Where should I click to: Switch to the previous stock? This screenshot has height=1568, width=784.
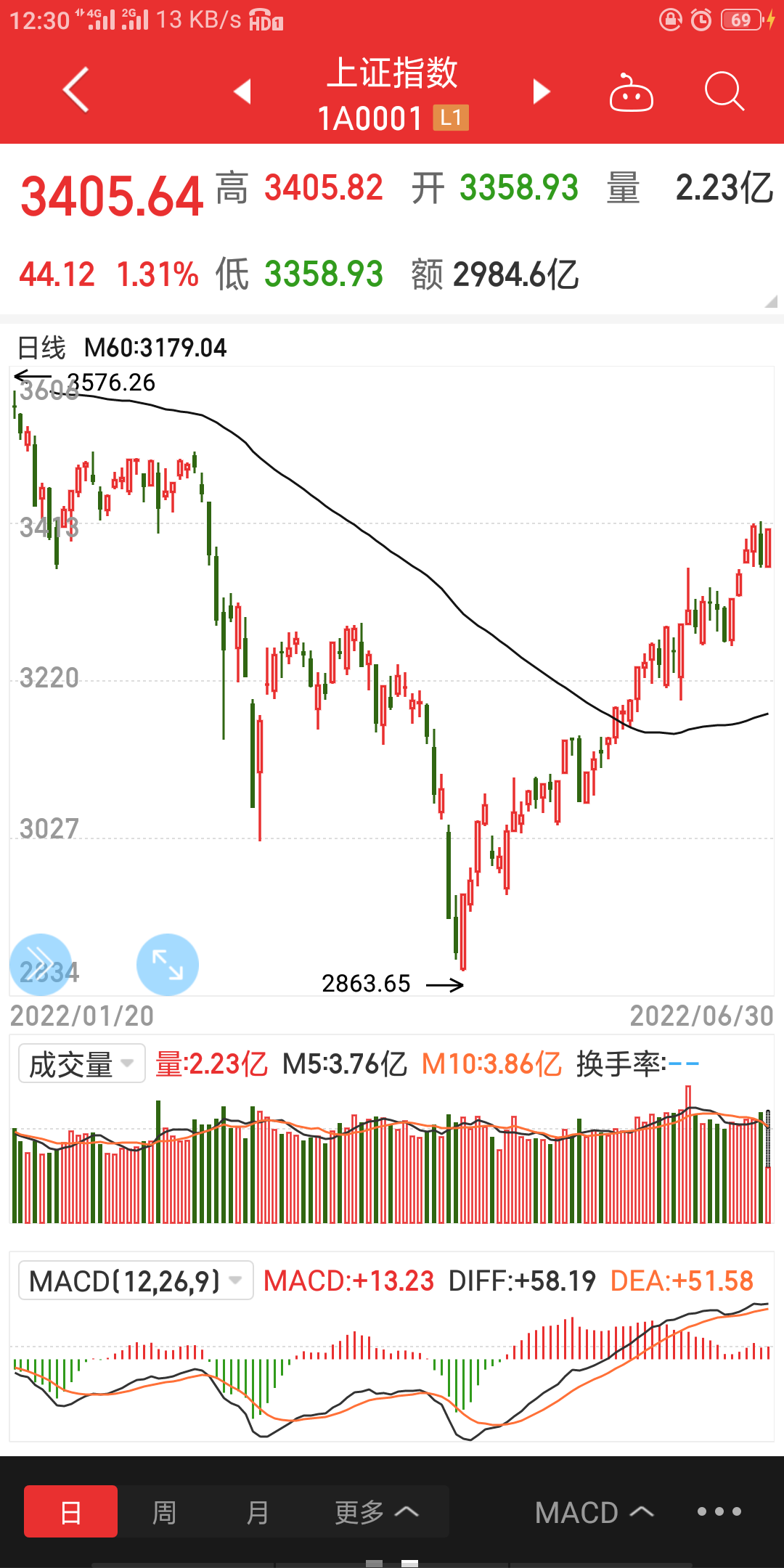click(x=242, y=91)
